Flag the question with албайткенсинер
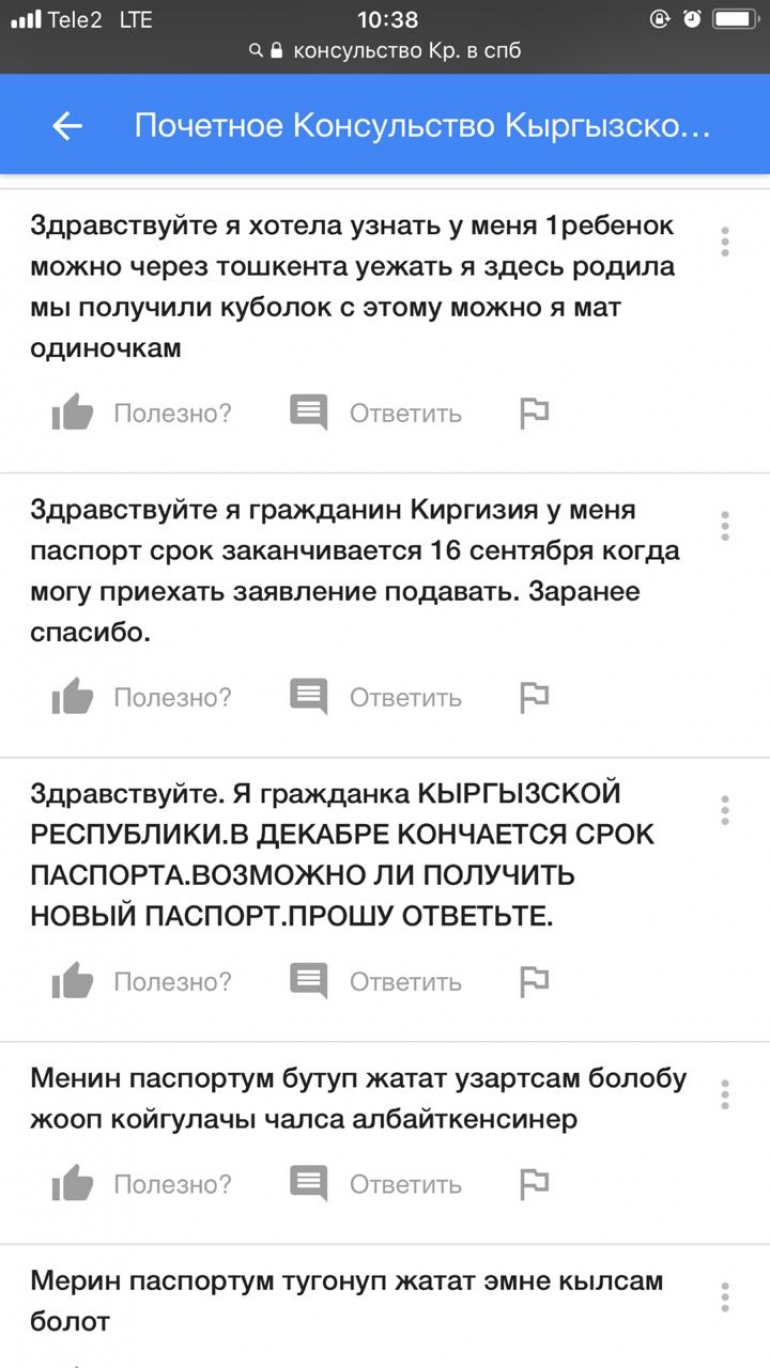The image size is (770, 1368). coord(535,1184)
